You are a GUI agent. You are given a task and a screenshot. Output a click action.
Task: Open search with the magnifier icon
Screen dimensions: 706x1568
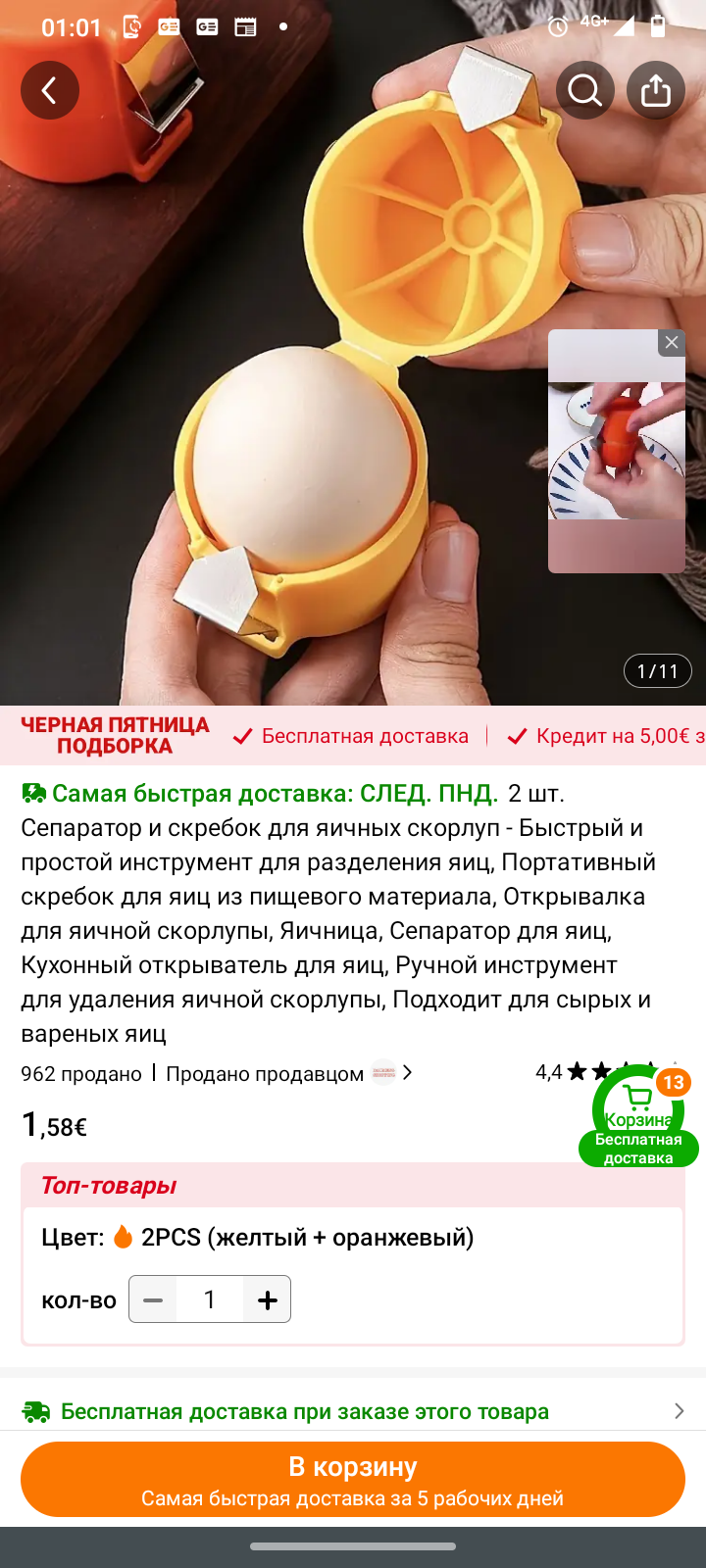tap(584, 90)
